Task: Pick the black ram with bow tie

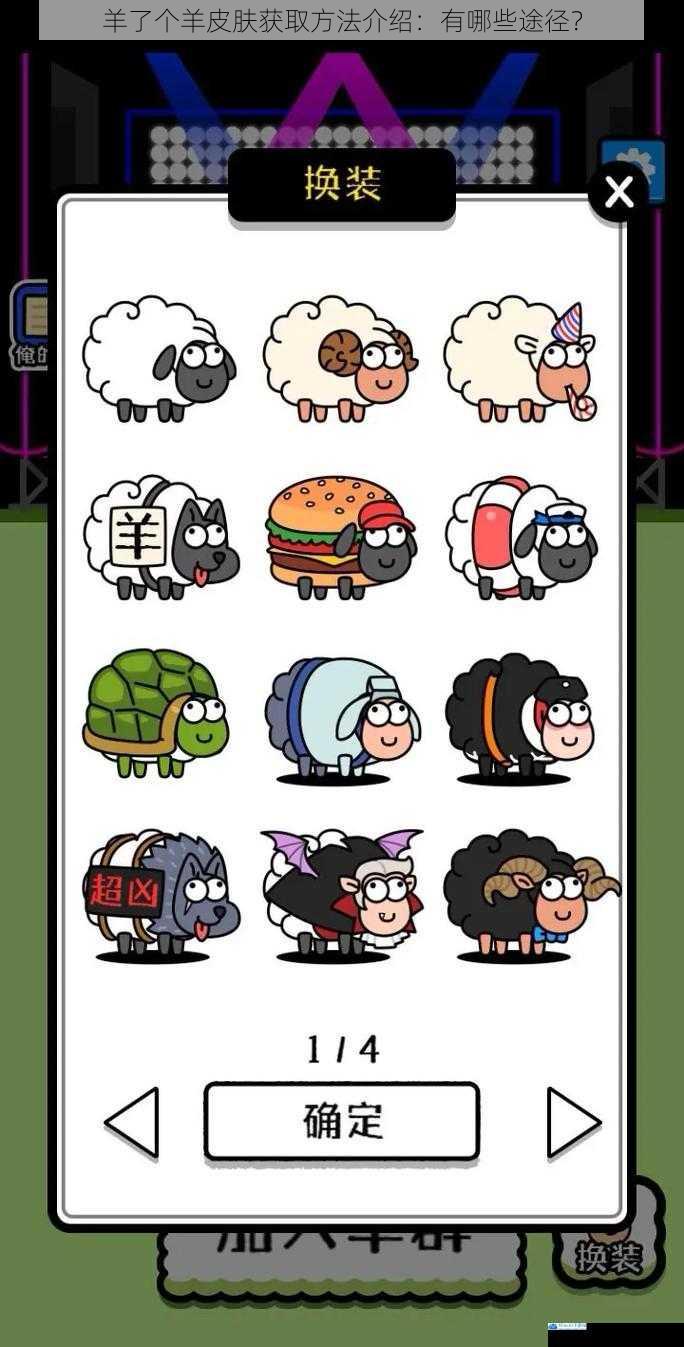Action: point(525,892)
